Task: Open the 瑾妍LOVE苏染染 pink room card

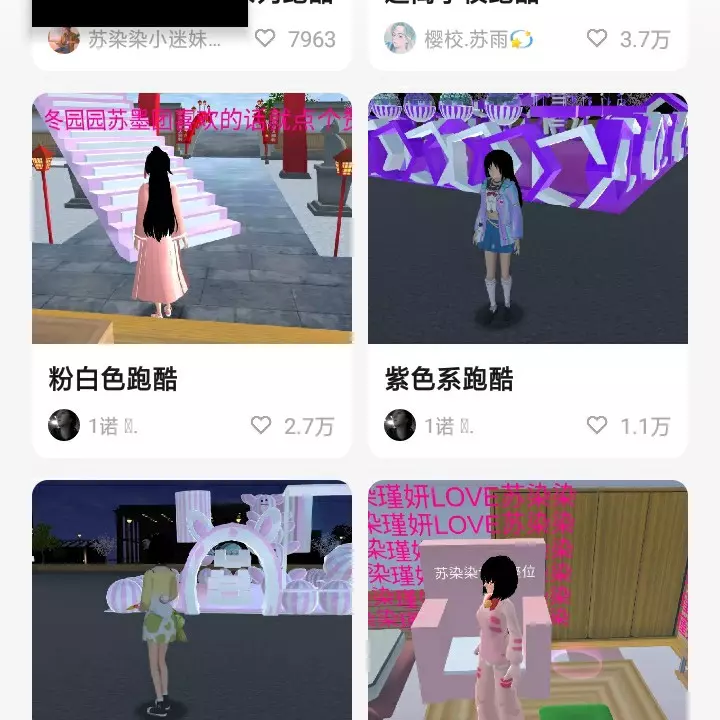Action: [x=527, y=600]
